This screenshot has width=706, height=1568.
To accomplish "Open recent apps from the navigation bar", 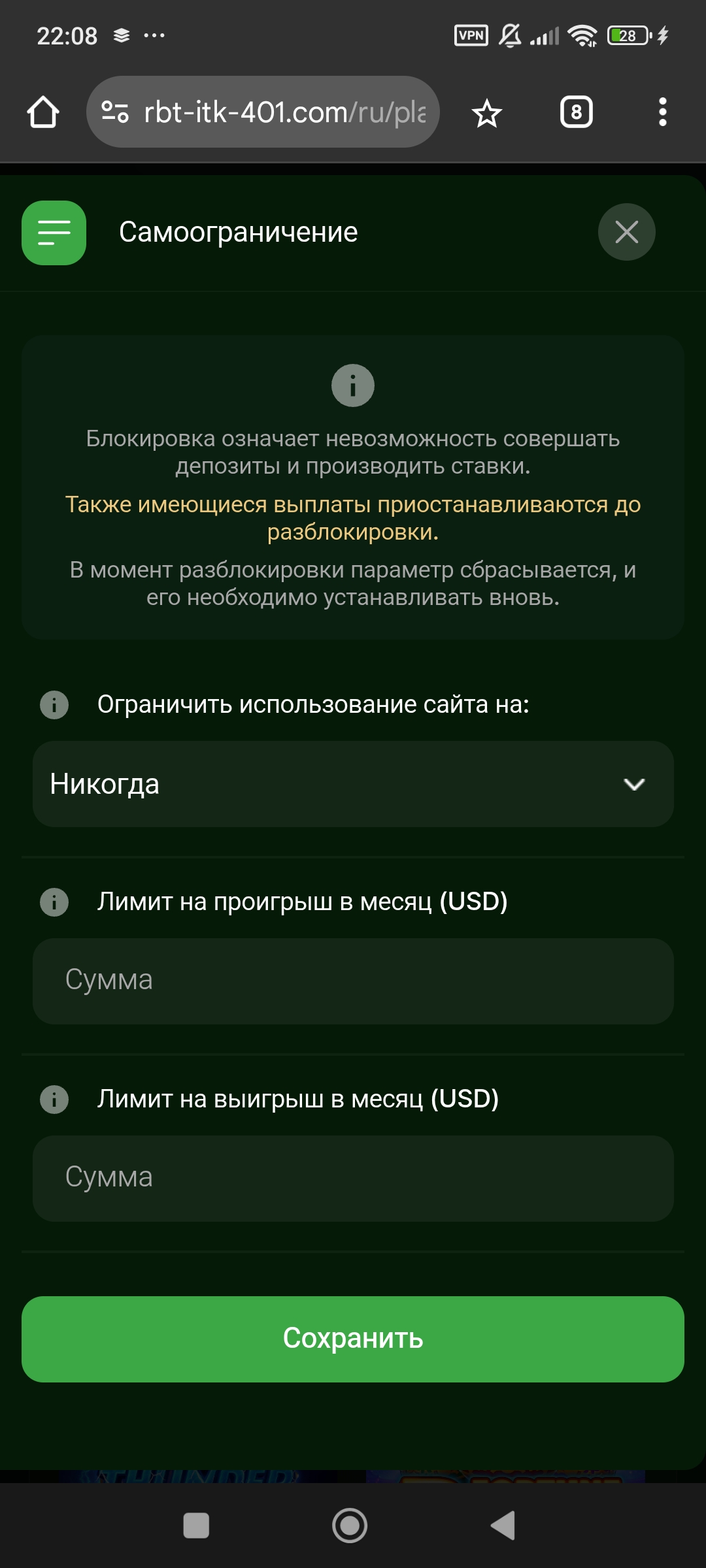I will point(196,1526).
